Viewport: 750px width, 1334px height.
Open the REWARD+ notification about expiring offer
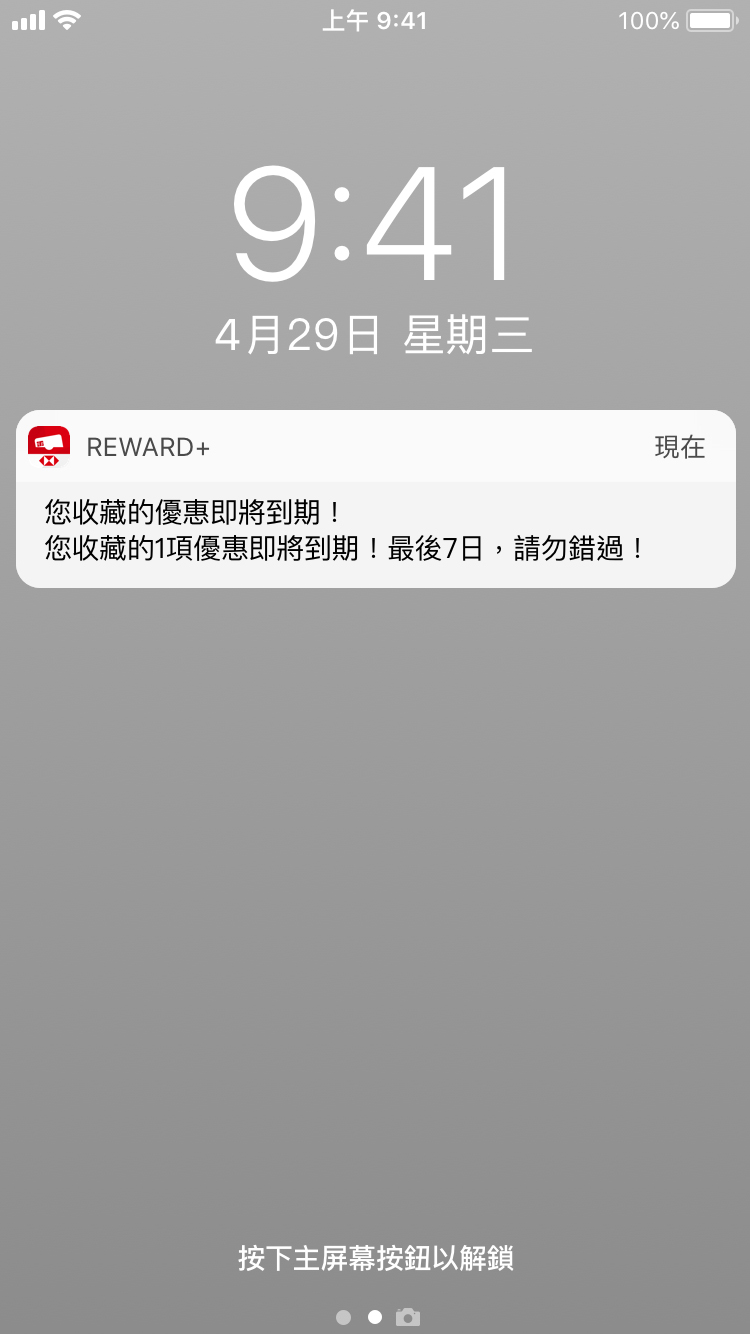(375, 499)
